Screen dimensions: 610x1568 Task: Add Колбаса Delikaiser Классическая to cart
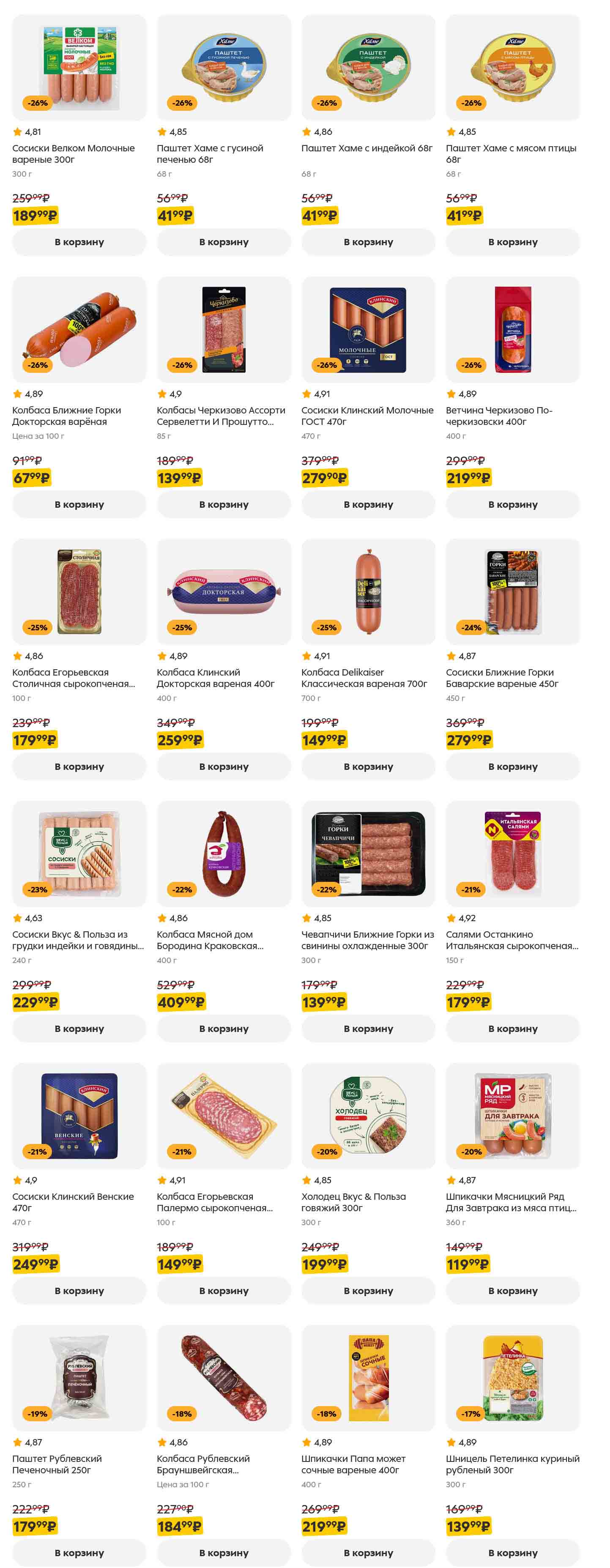point(368,766)
